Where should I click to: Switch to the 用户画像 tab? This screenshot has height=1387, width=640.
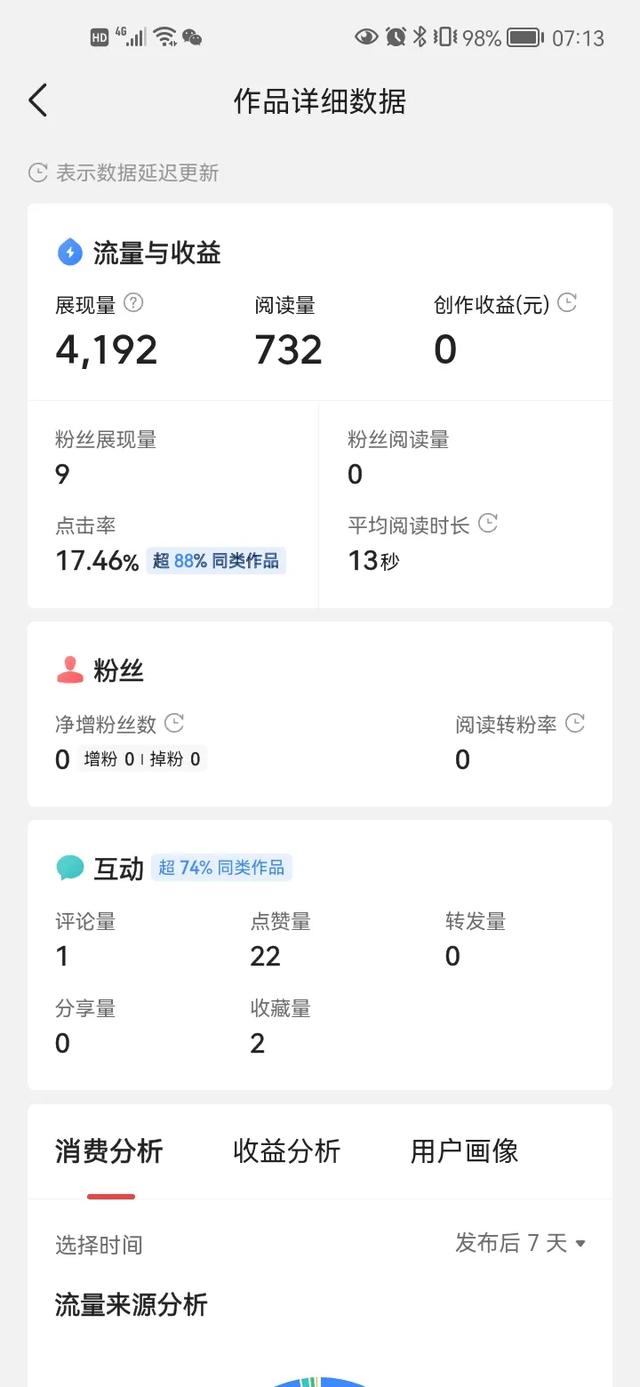pos(464,1151)
